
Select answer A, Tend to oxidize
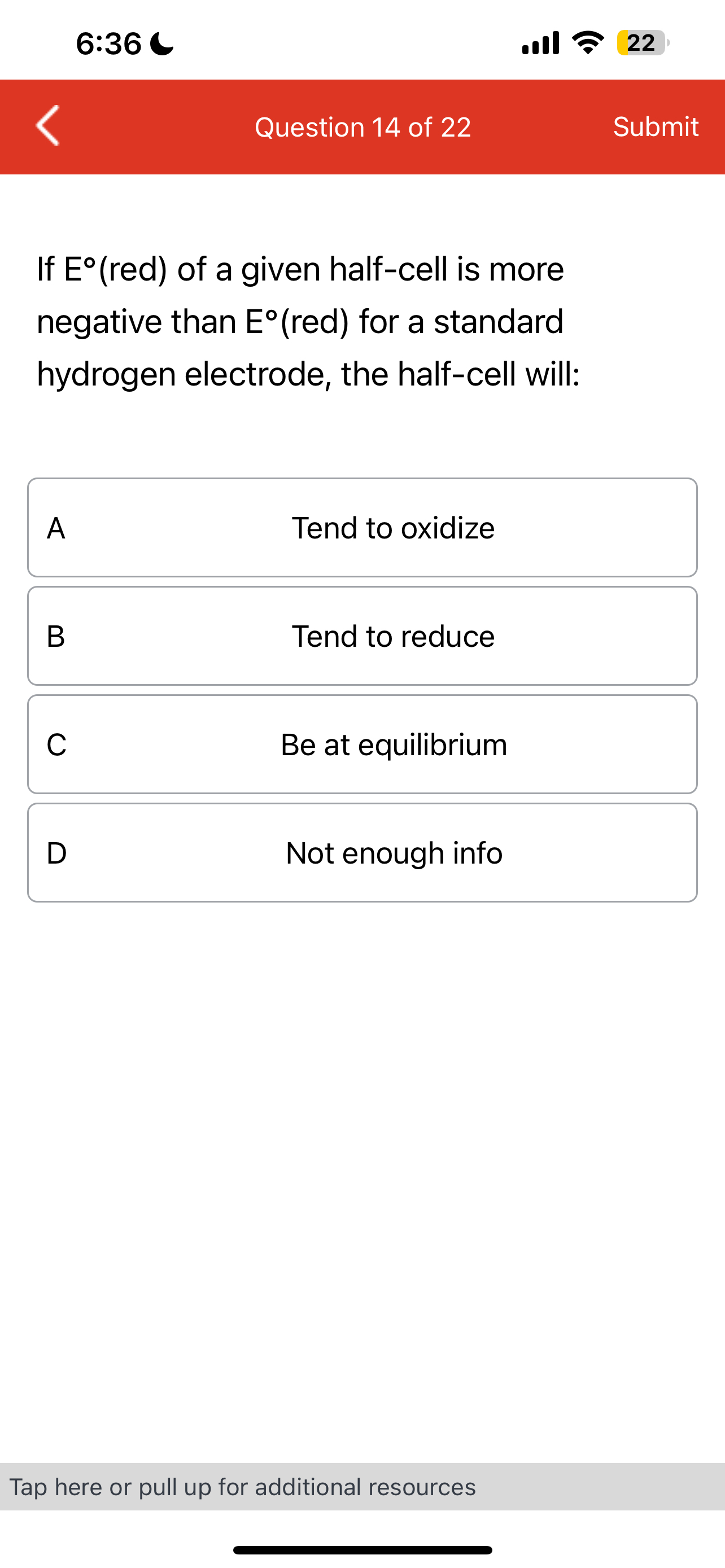362,527
